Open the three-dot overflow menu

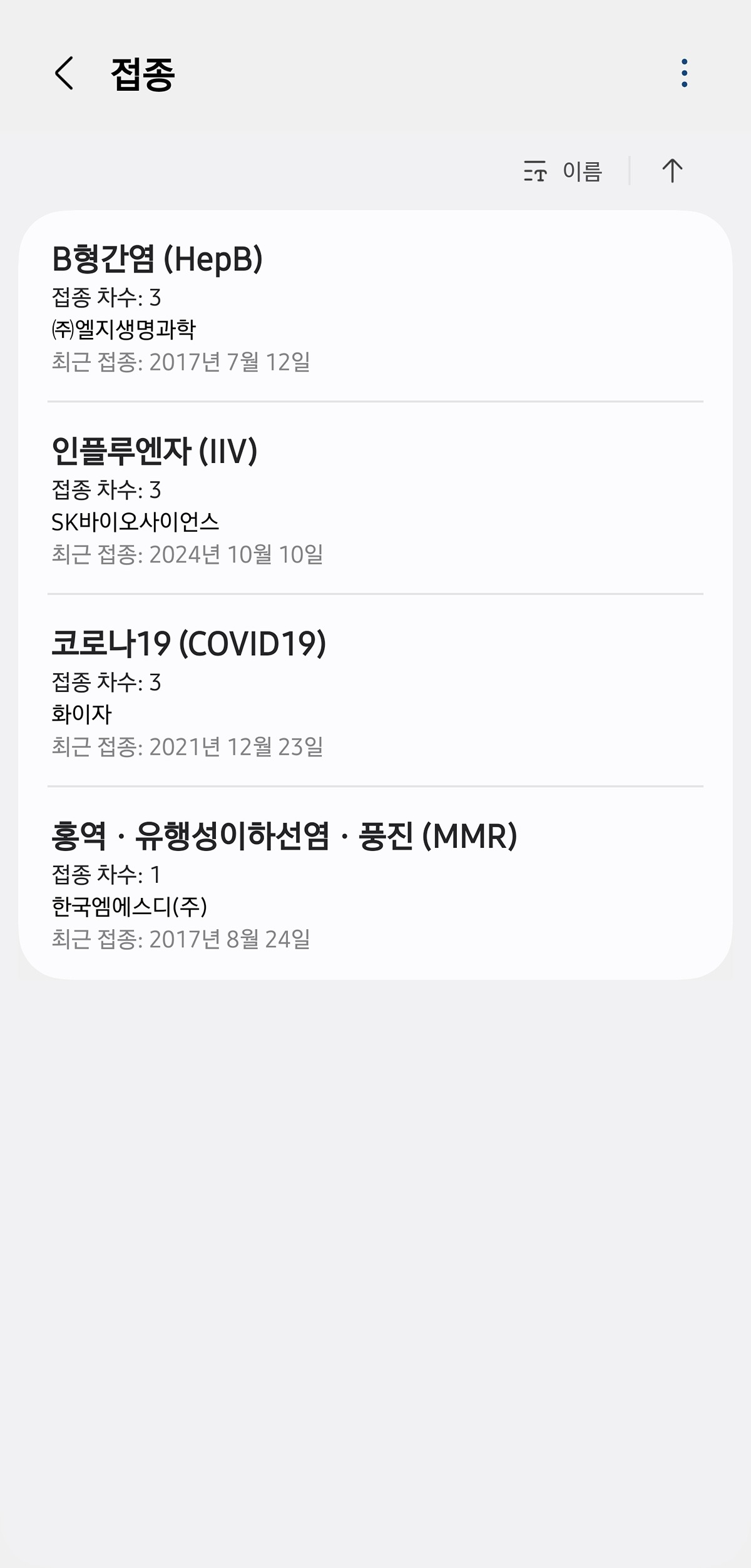tap(684, 74)
